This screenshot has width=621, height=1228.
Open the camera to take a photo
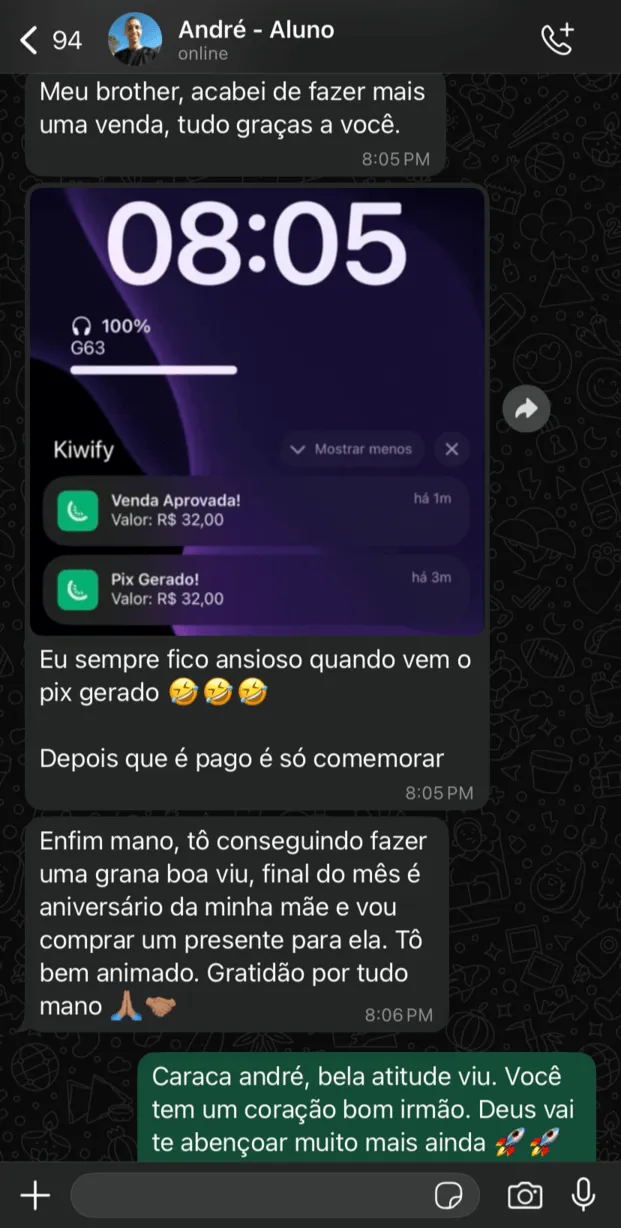524,1195
